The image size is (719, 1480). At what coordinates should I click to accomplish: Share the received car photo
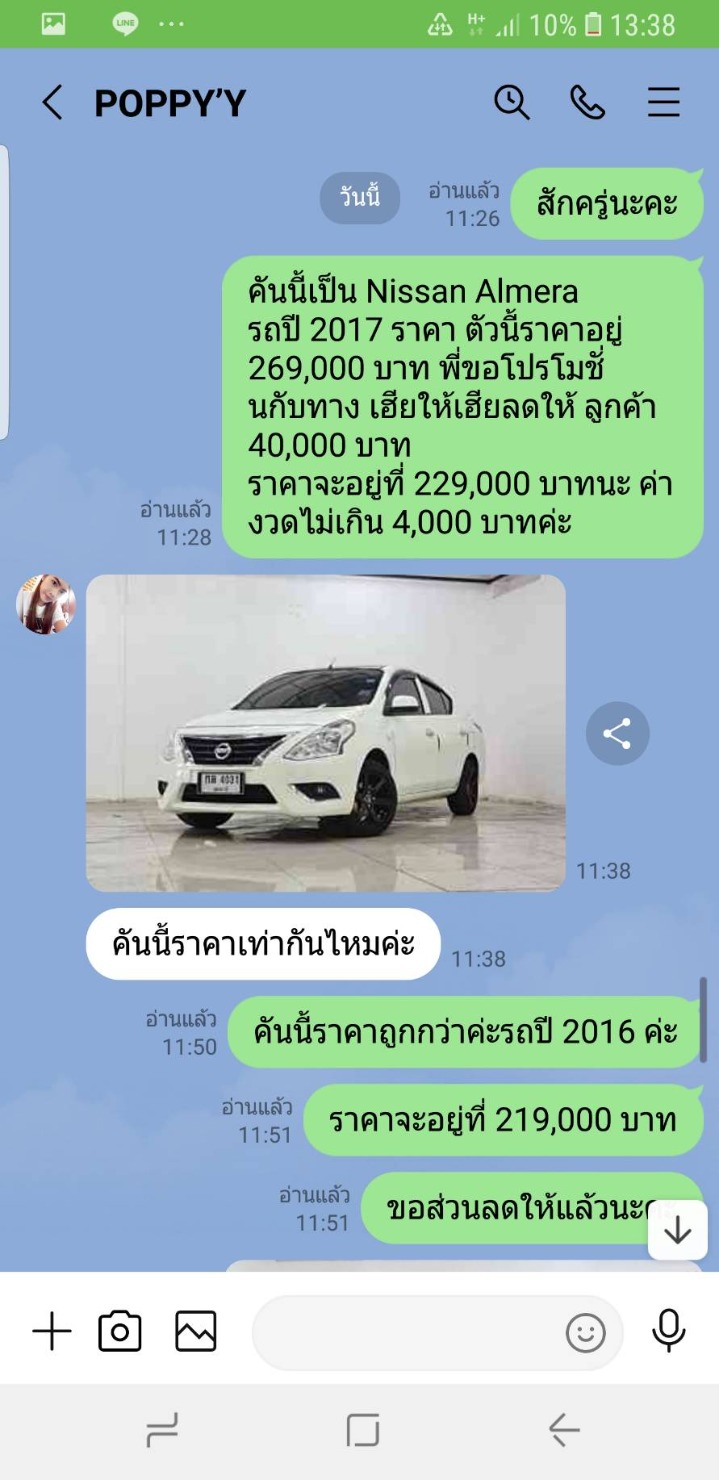pos(617,734)
